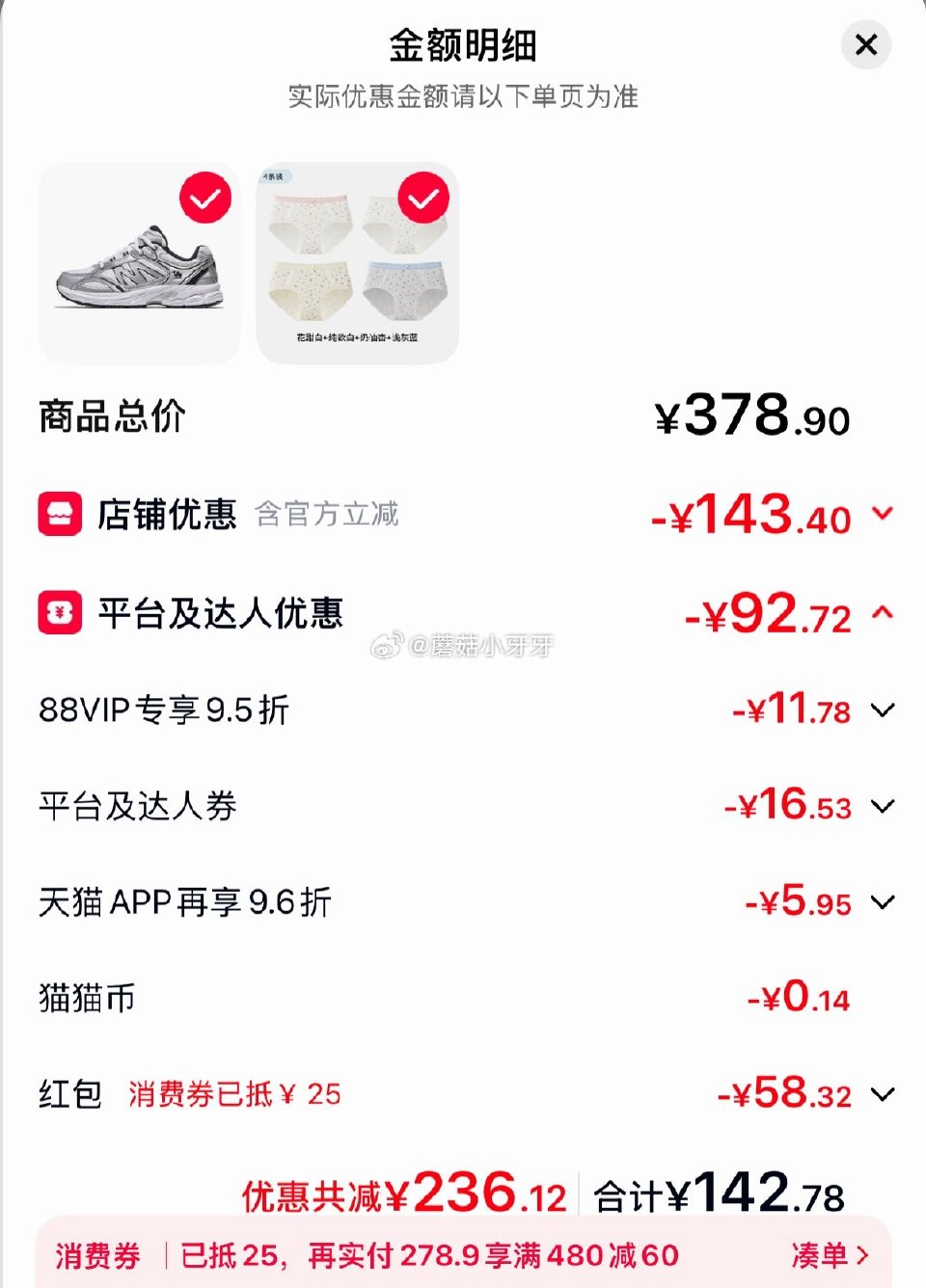Close the 金额明细 popup

[865, 45]
